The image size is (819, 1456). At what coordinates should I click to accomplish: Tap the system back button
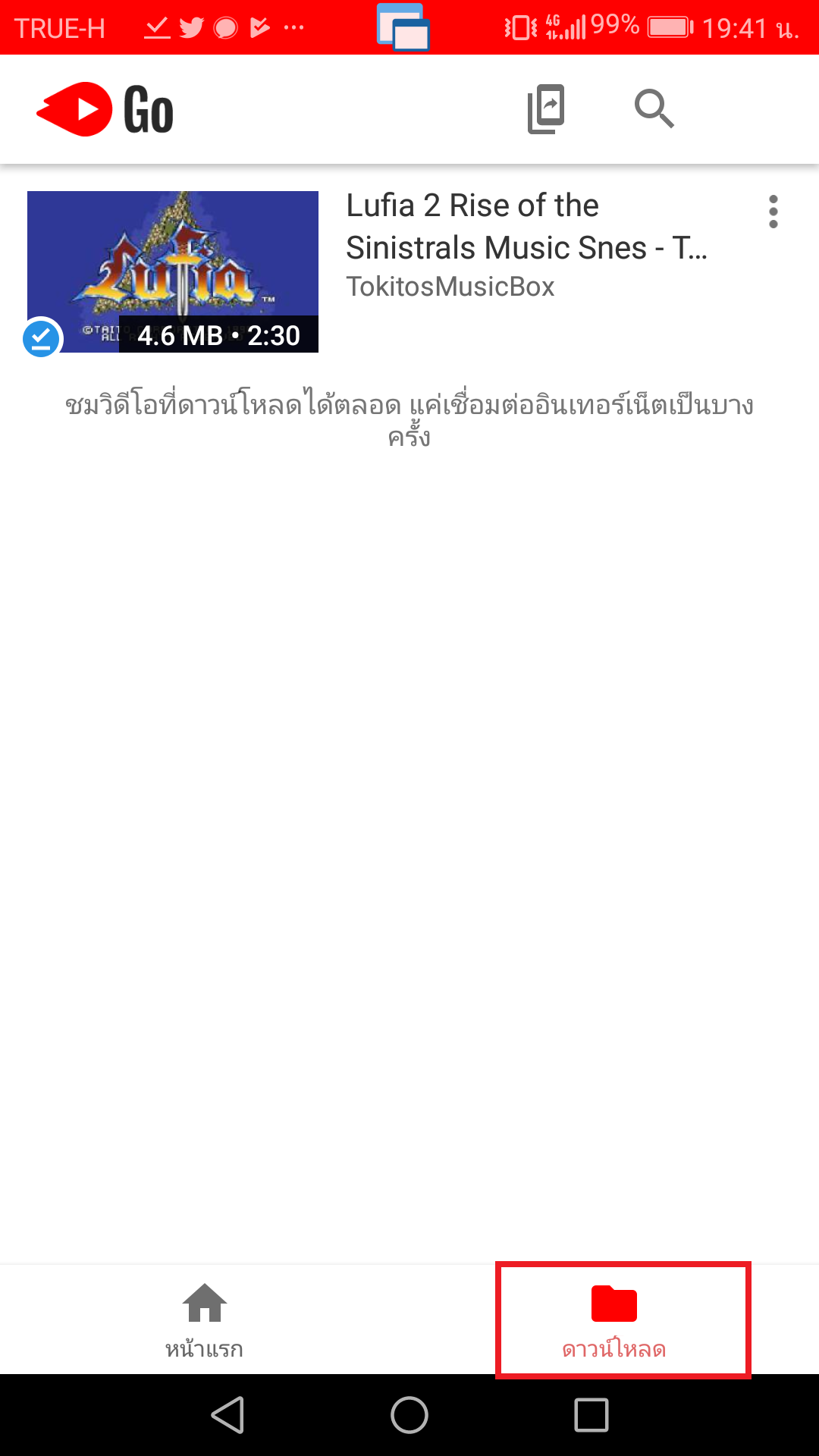(227, 1415)
